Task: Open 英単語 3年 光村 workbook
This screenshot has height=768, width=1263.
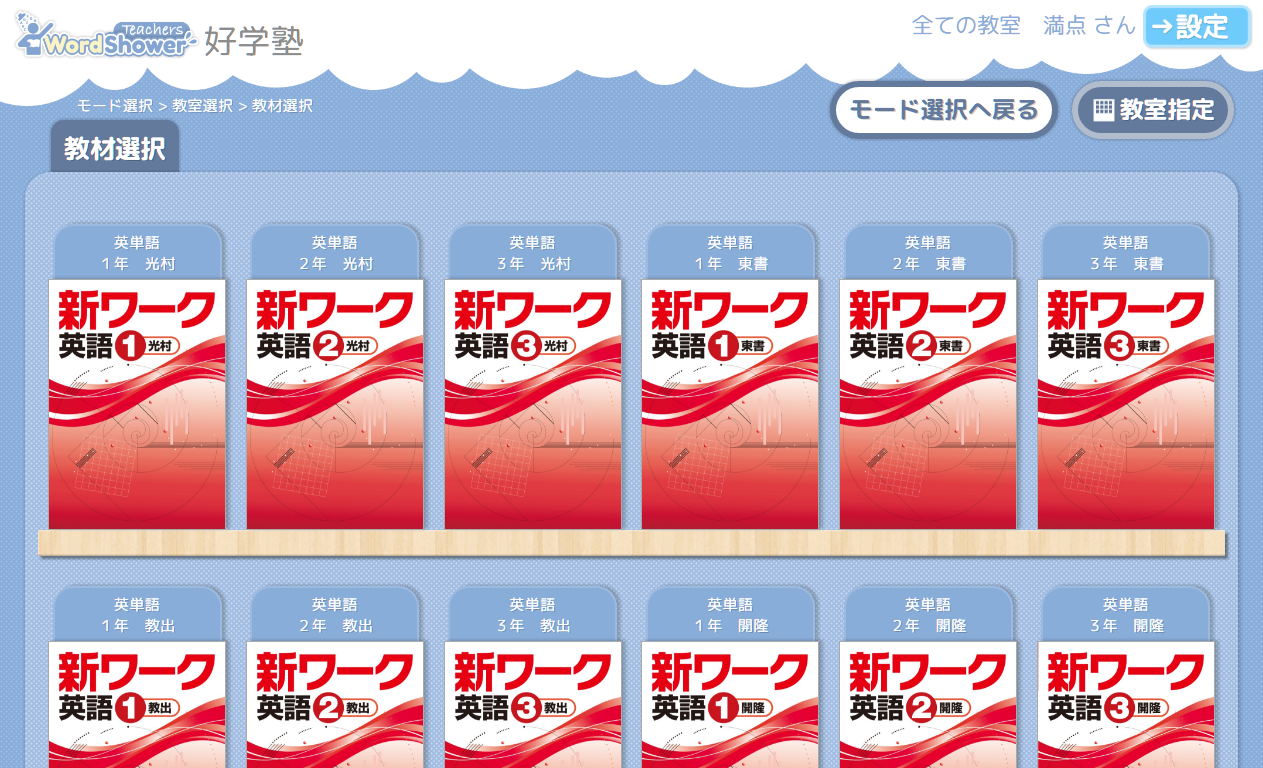Action: 533,400
